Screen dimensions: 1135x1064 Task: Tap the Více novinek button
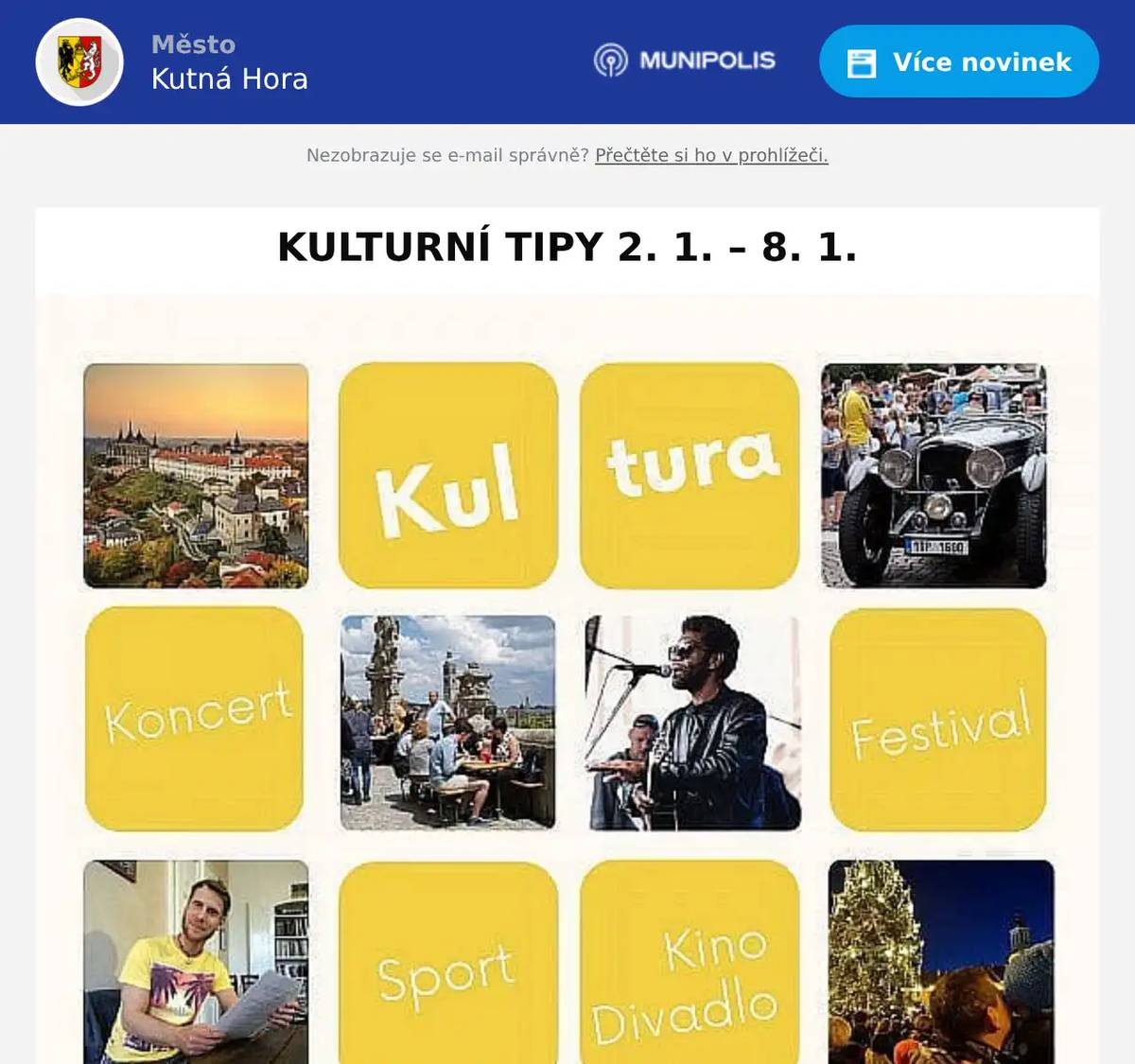[x=958, y=62]
